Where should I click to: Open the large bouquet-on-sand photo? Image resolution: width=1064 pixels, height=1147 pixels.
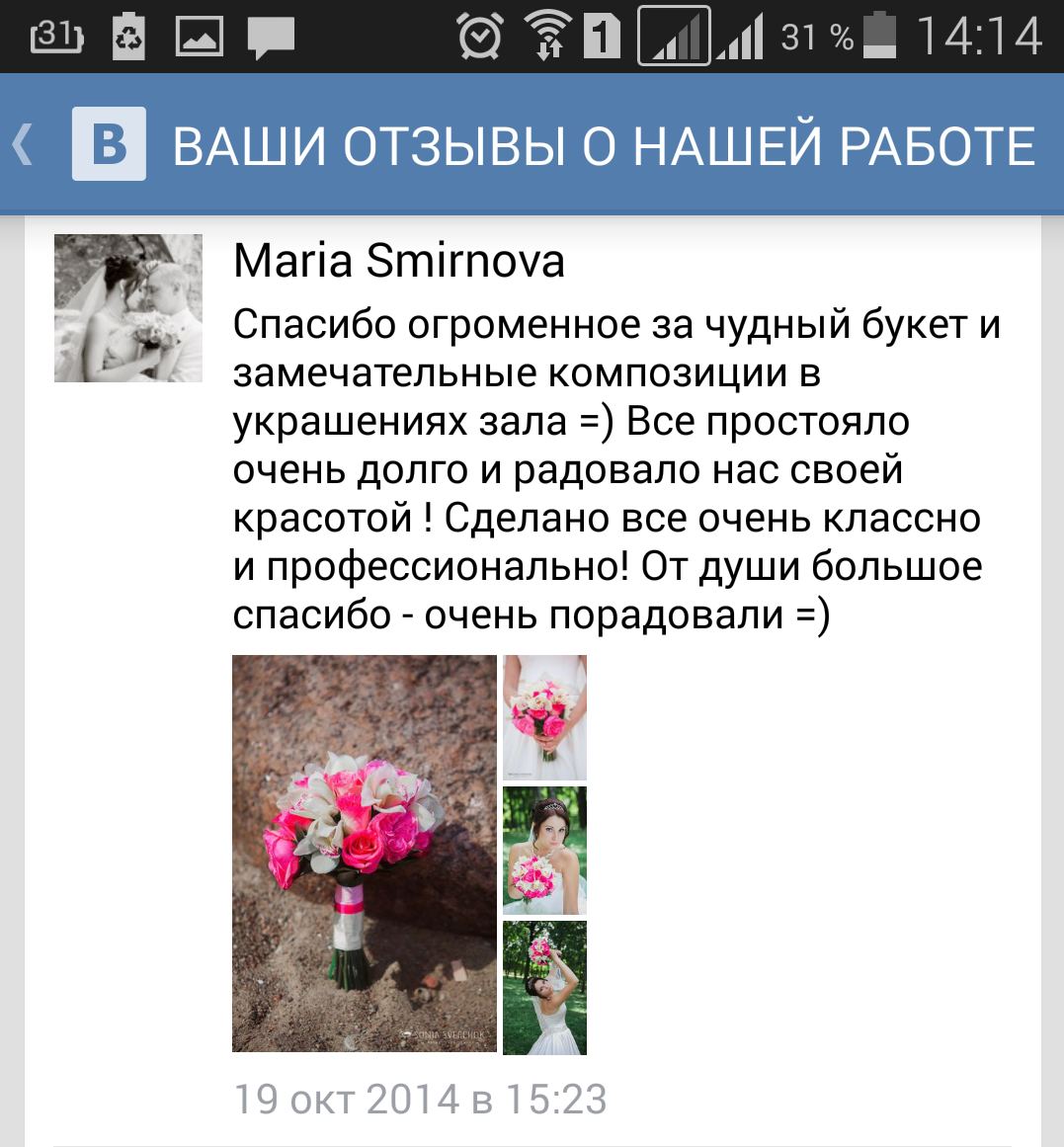[365, 854]
